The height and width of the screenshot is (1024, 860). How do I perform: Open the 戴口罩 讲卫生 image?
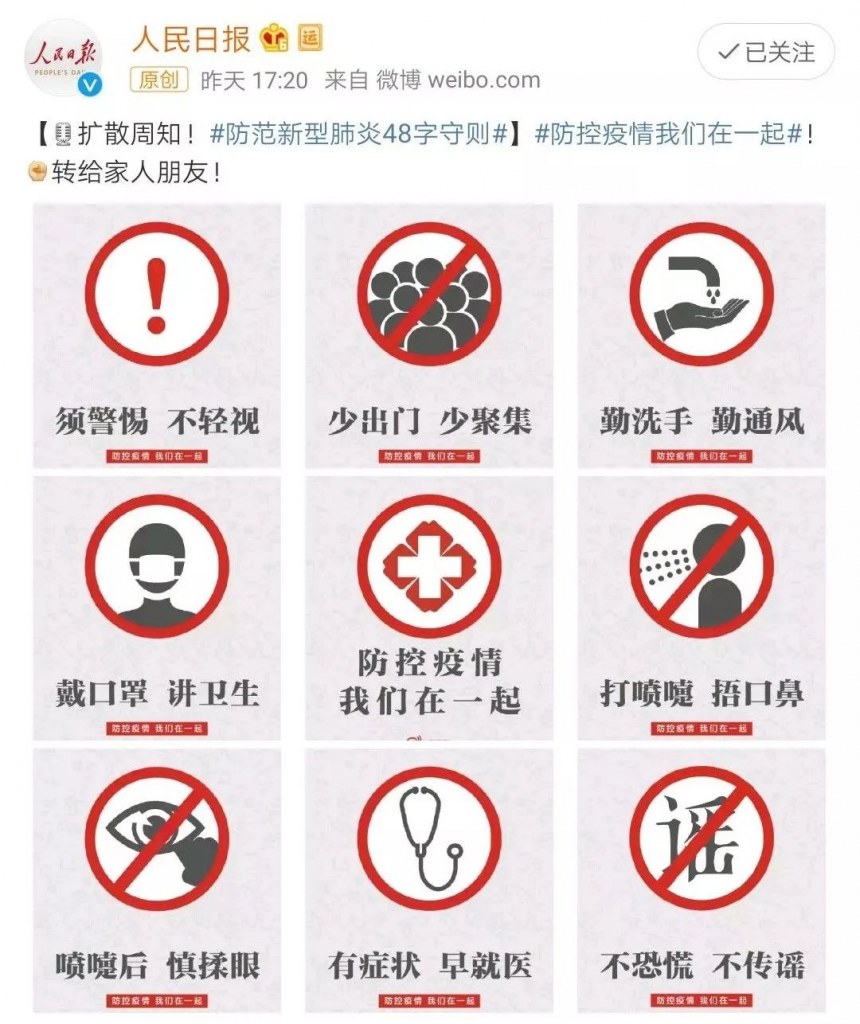[x=157, y=607]
